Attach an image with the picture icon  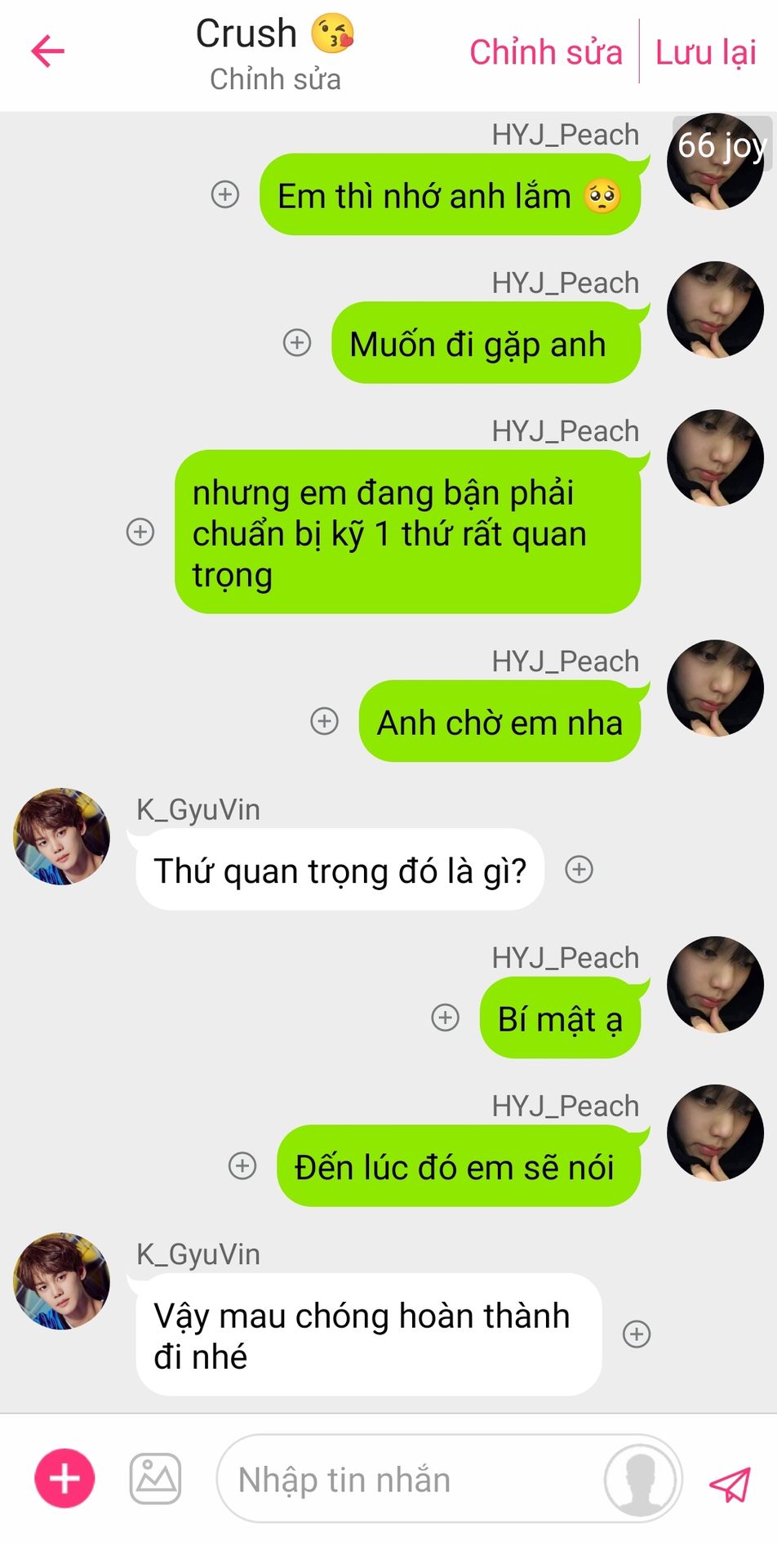(155, 1479)
